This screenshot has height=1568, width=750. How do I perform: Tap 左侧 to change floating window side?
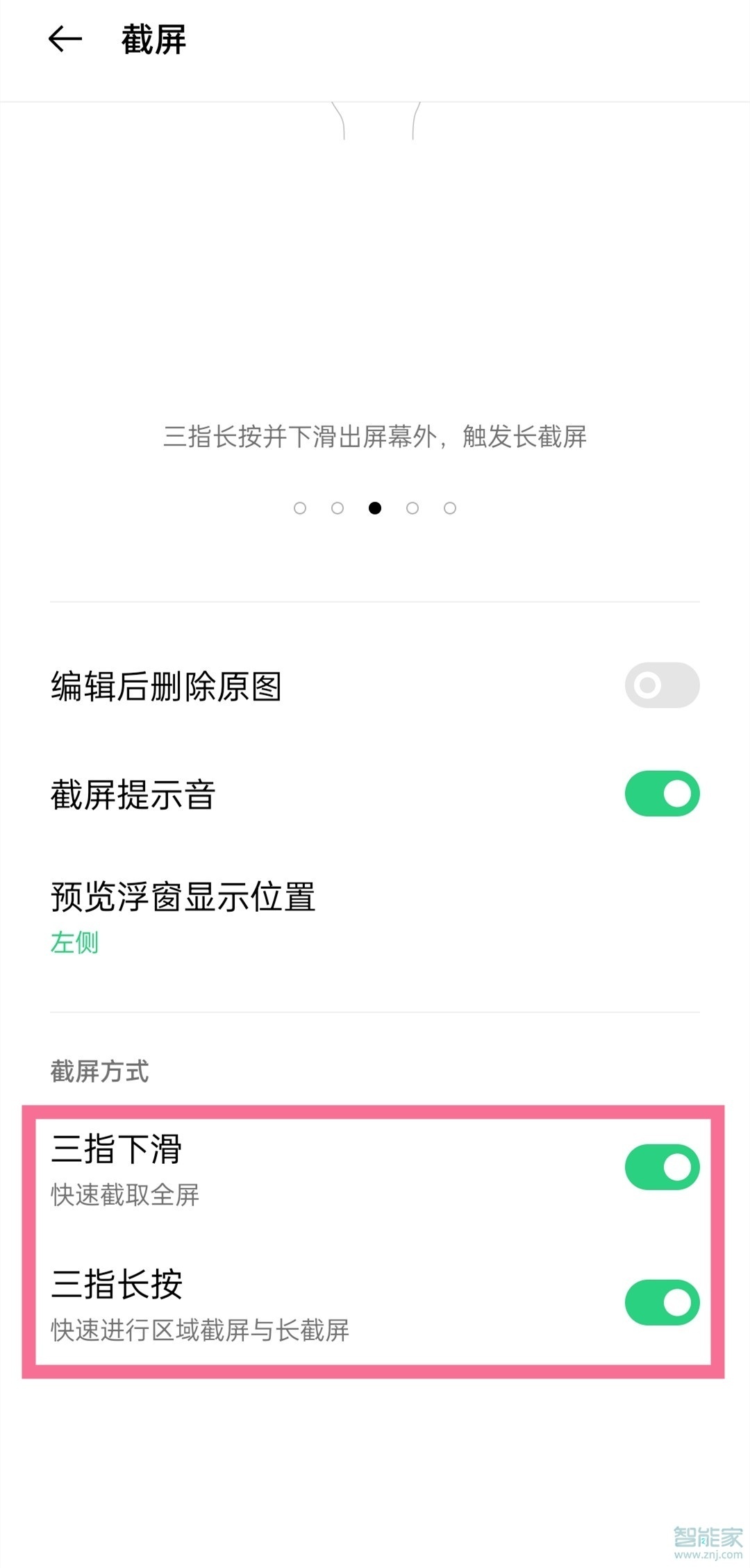72,943
